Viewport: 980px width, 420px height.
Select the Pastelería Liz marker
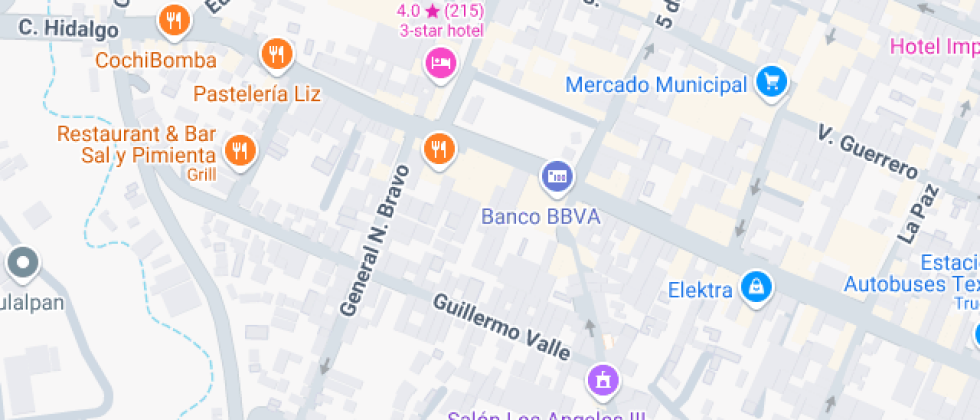tap(276, 53)
